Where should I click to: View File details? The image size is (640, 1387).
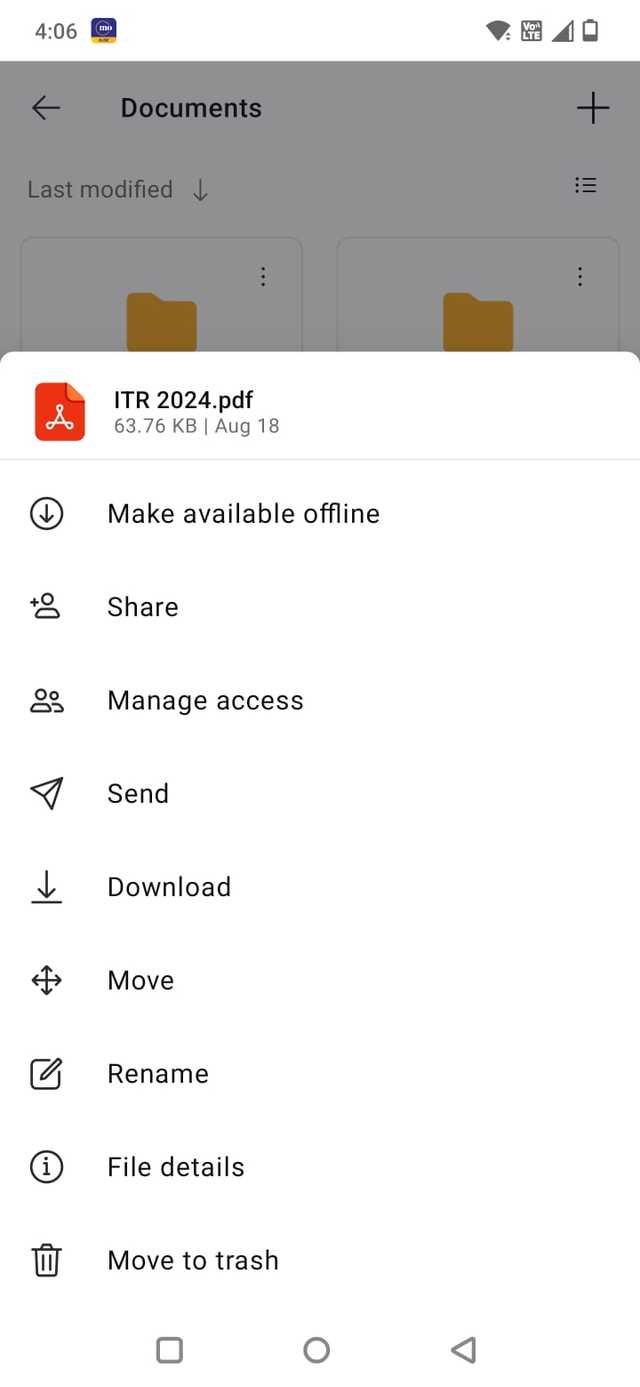[x=176, y=1167]
